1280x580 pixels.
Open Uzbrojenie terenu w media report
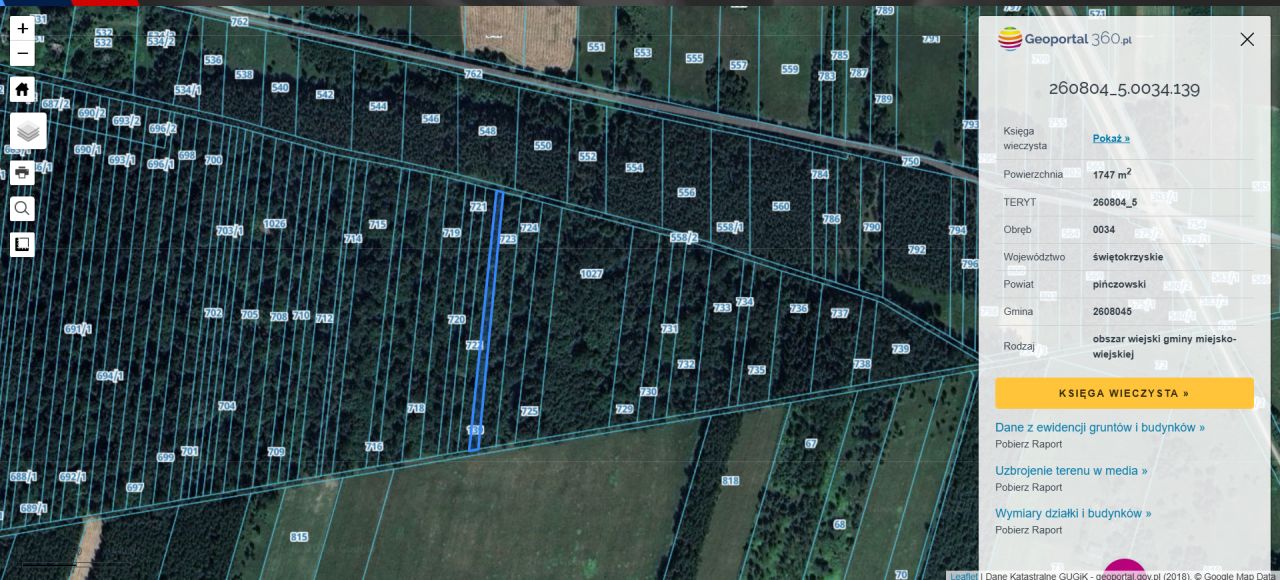1071,470
